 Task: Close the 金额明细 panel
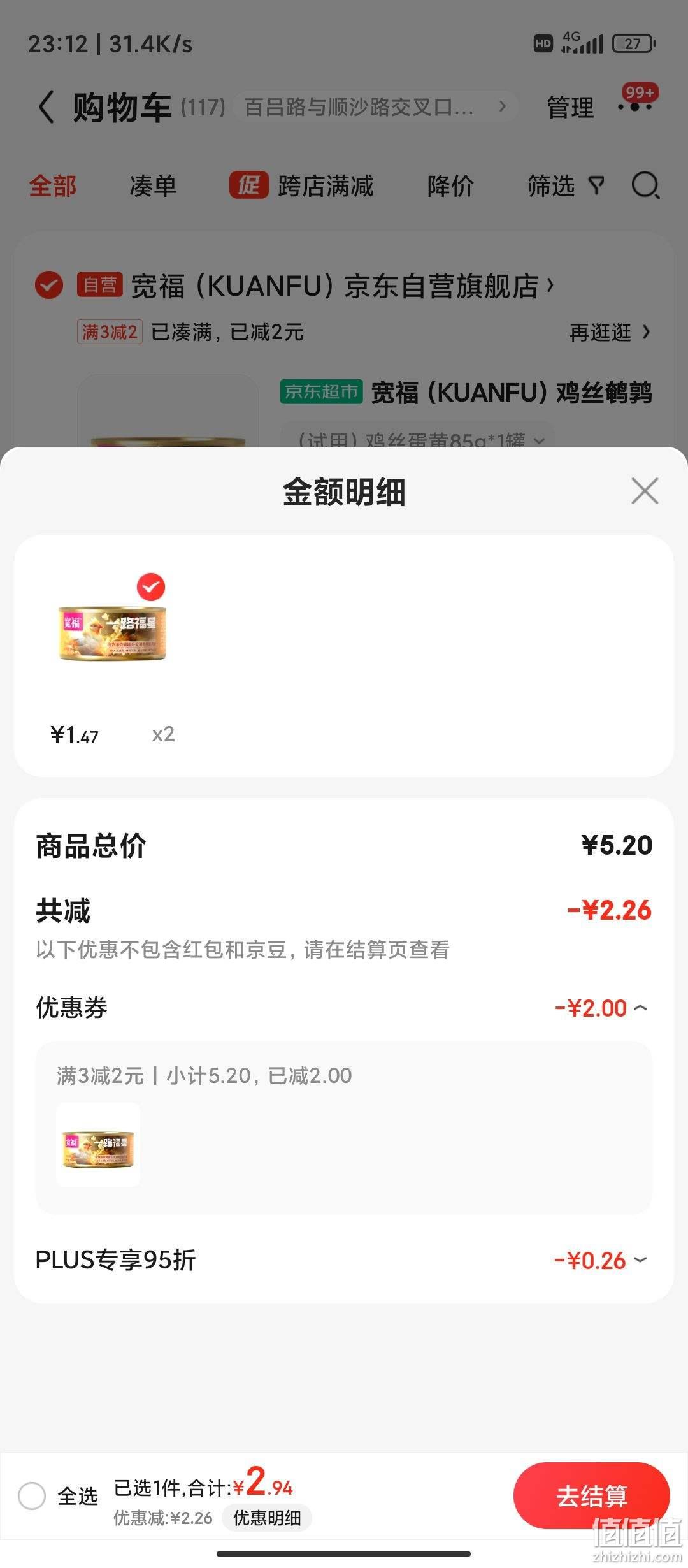click(645, 491)
